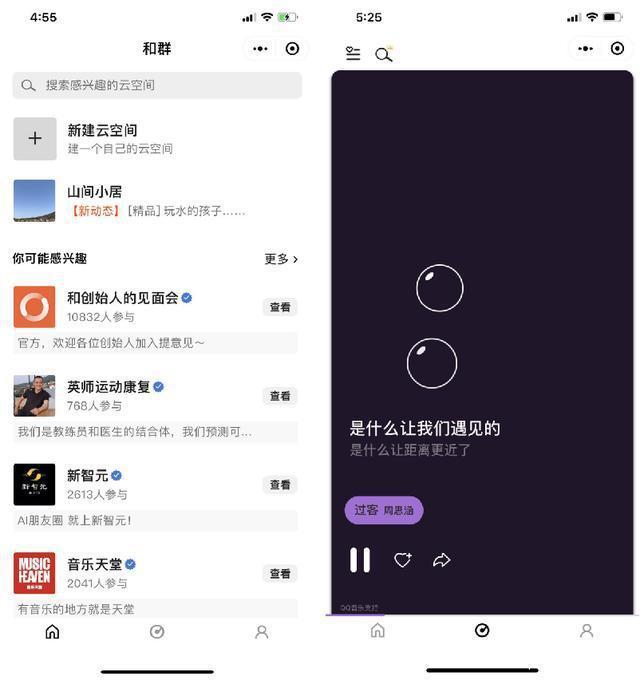Tap 查看 next to 英师运动康复
Viewport: 640px width, 680px height.
280,396
